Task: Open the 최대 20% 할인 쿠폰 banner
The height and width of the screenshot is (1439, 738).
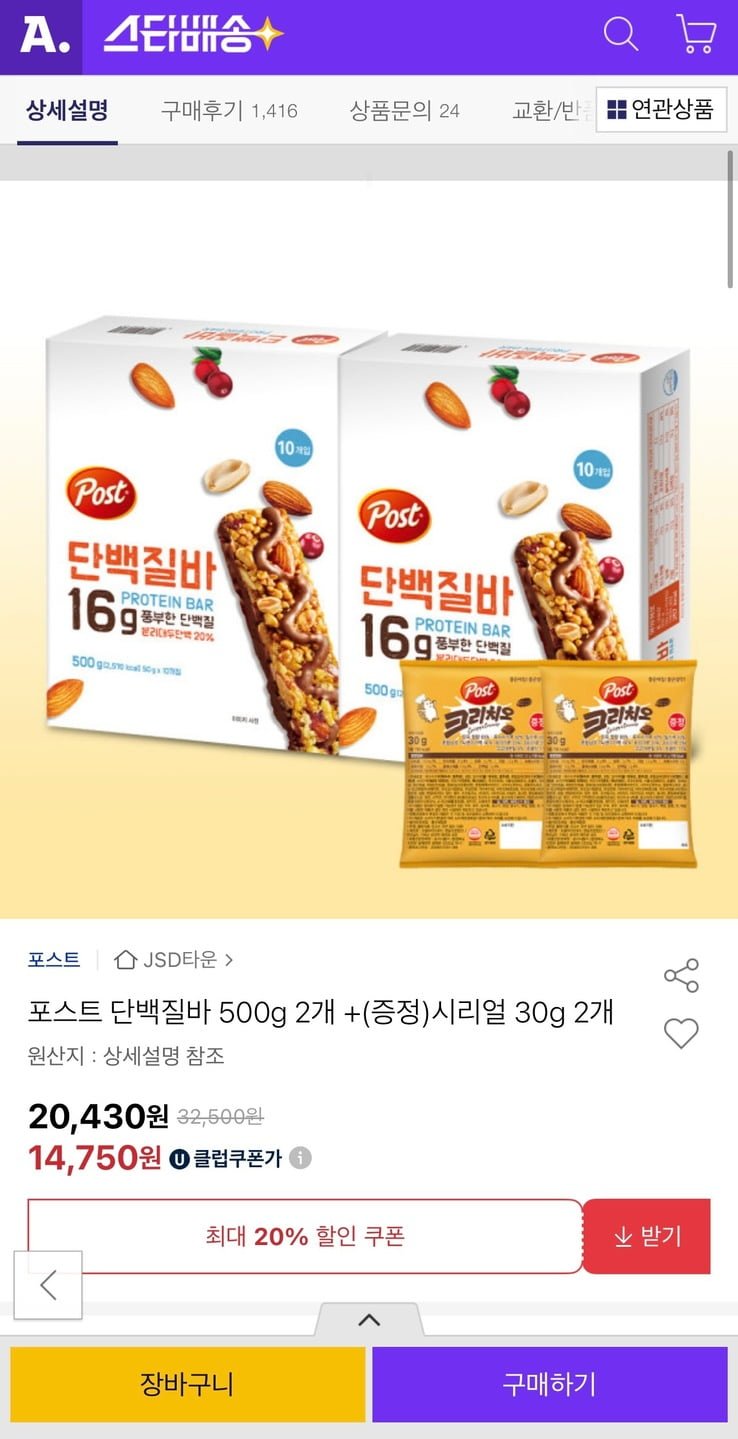Action: pyautogui.click(x=305, y=1237)
